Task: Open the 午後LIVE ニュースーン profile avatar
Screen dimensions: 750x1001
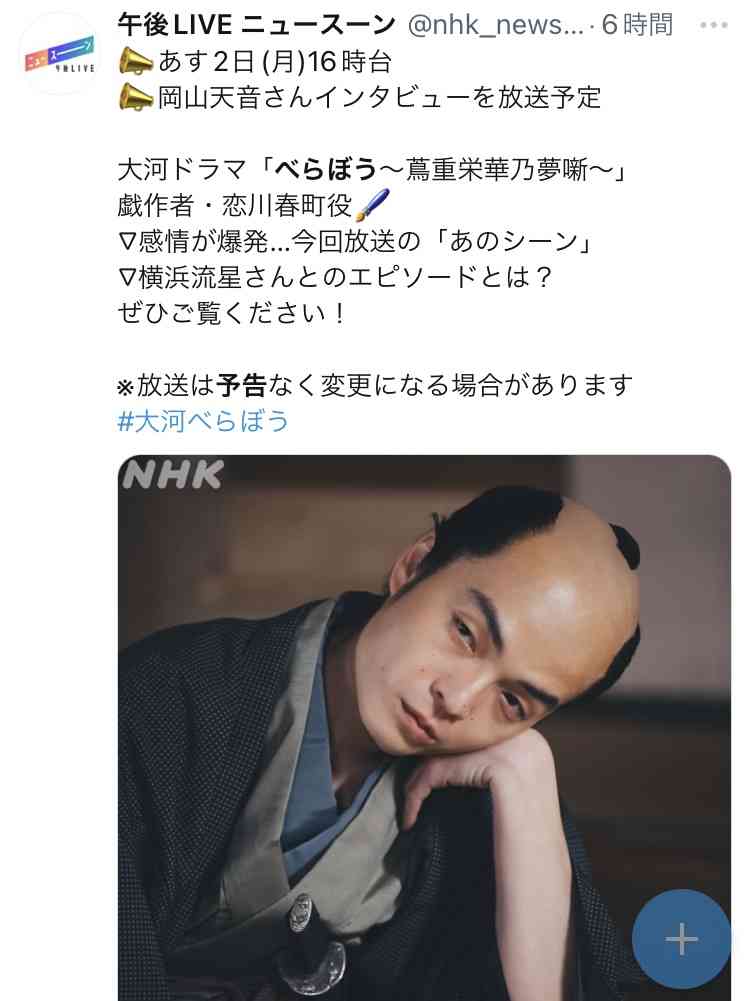Action: click(60, 54)
